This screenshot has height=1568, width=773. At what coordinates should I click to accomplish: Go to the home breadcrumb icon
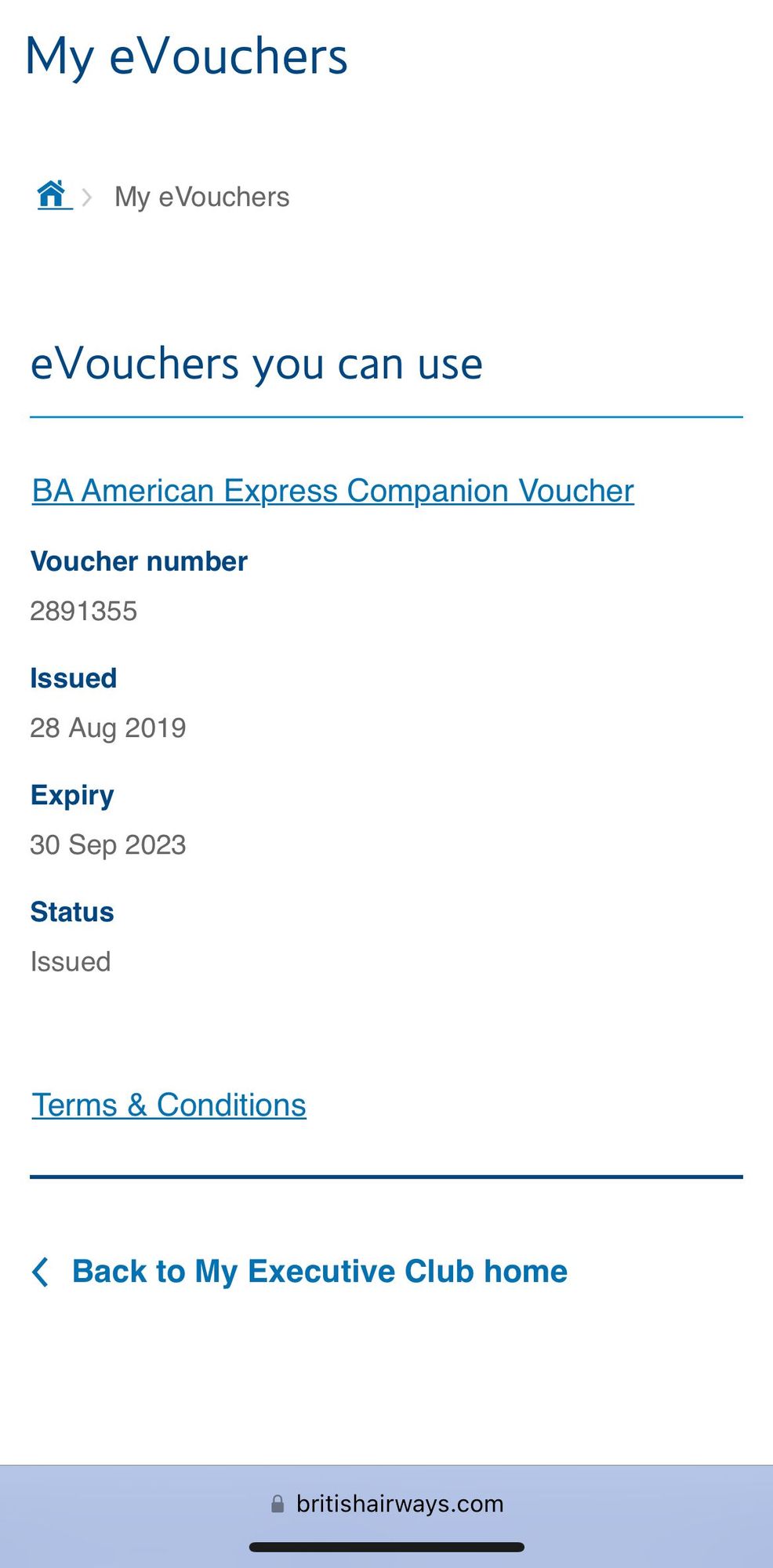click(53, 194)
